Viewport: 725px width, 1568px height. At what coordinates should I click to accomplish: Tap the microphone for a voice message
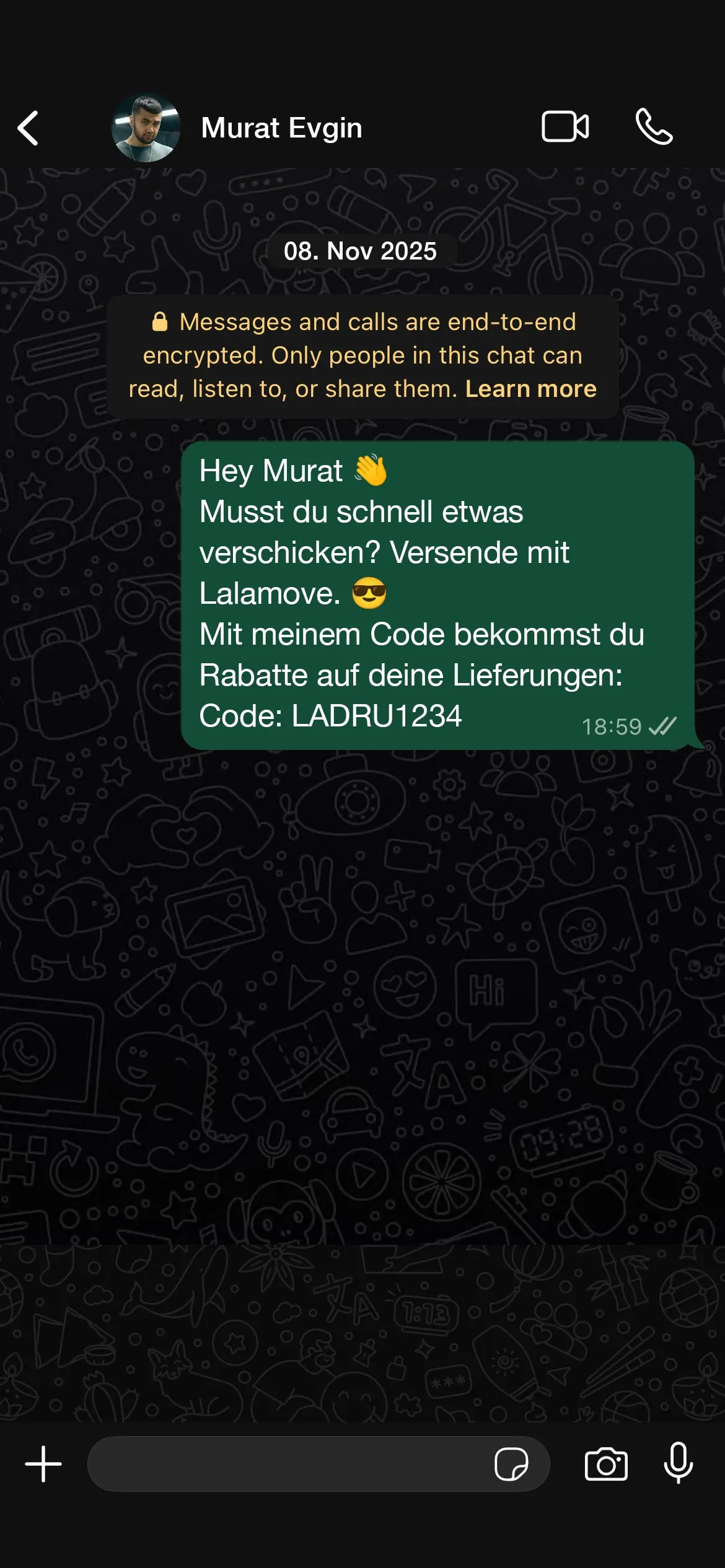[679, 1463]
